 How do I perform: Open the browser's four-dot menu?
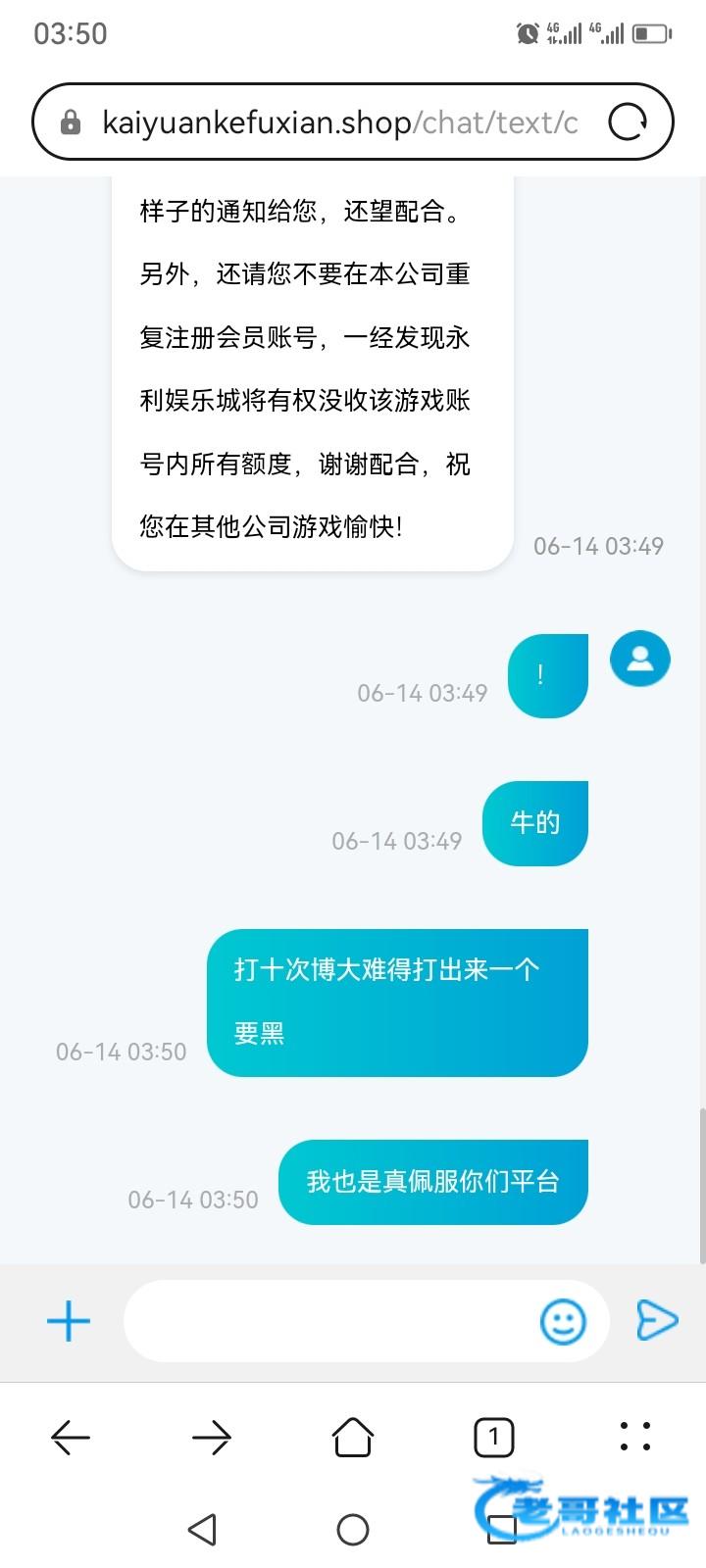point(635,1437)
